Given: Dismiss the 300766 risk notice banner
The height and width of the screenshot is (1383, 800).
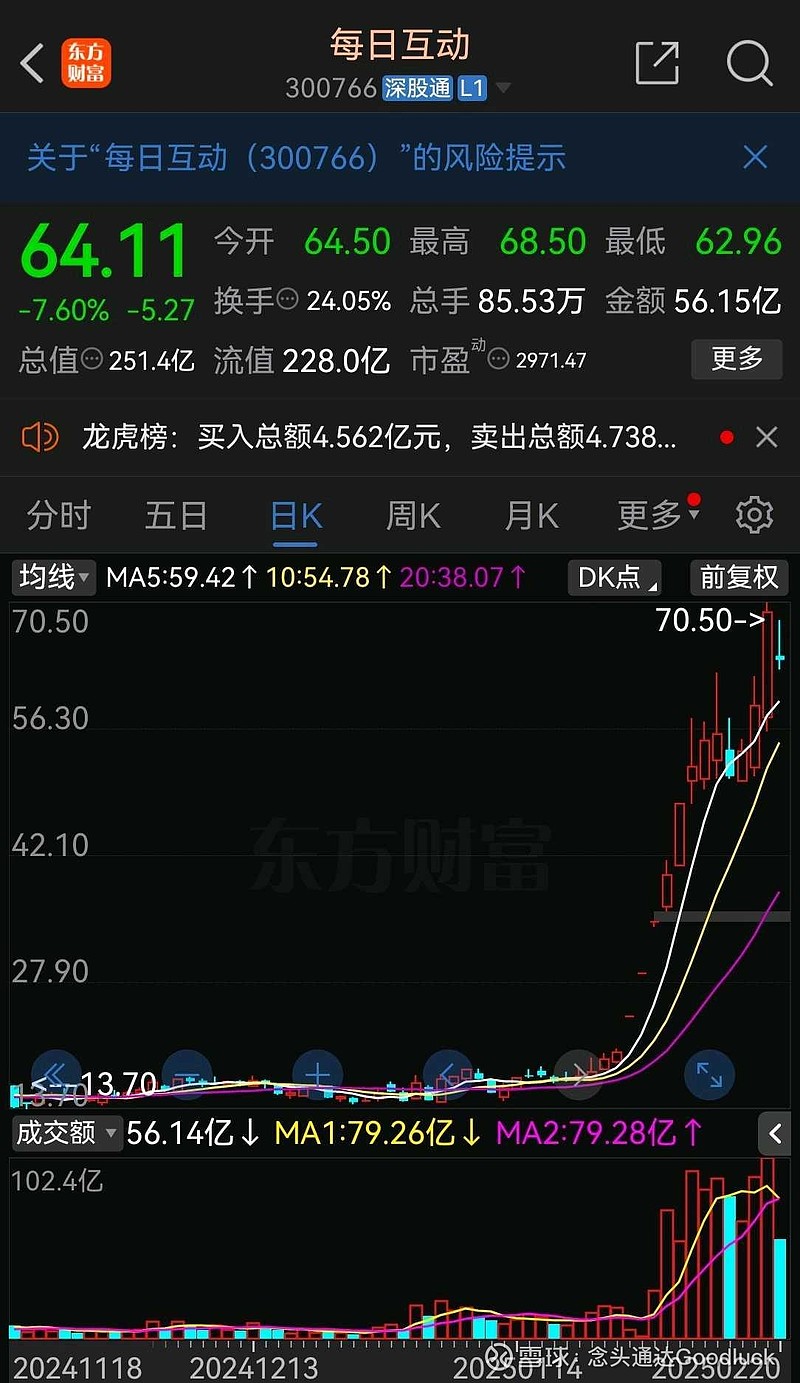Looking at the screenshot, I should click(755, 157).
